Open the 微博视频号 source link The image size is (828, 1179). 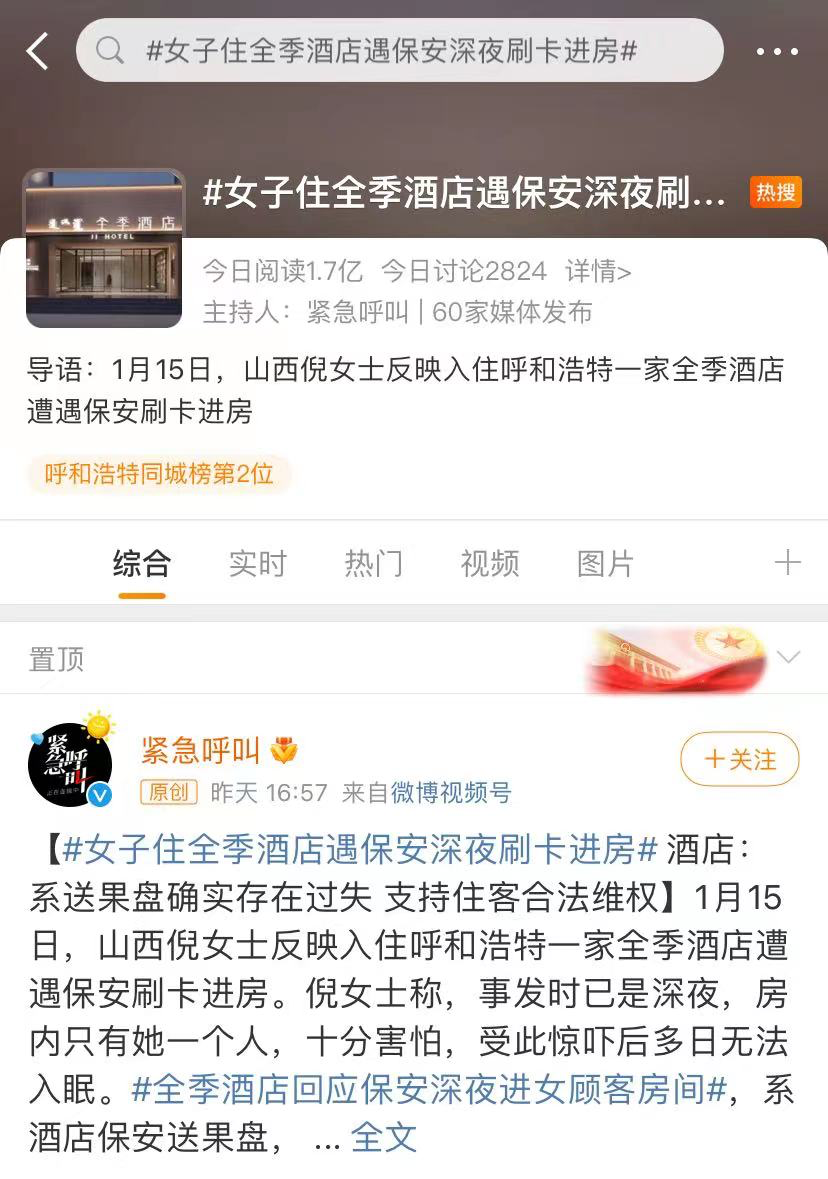451,793
